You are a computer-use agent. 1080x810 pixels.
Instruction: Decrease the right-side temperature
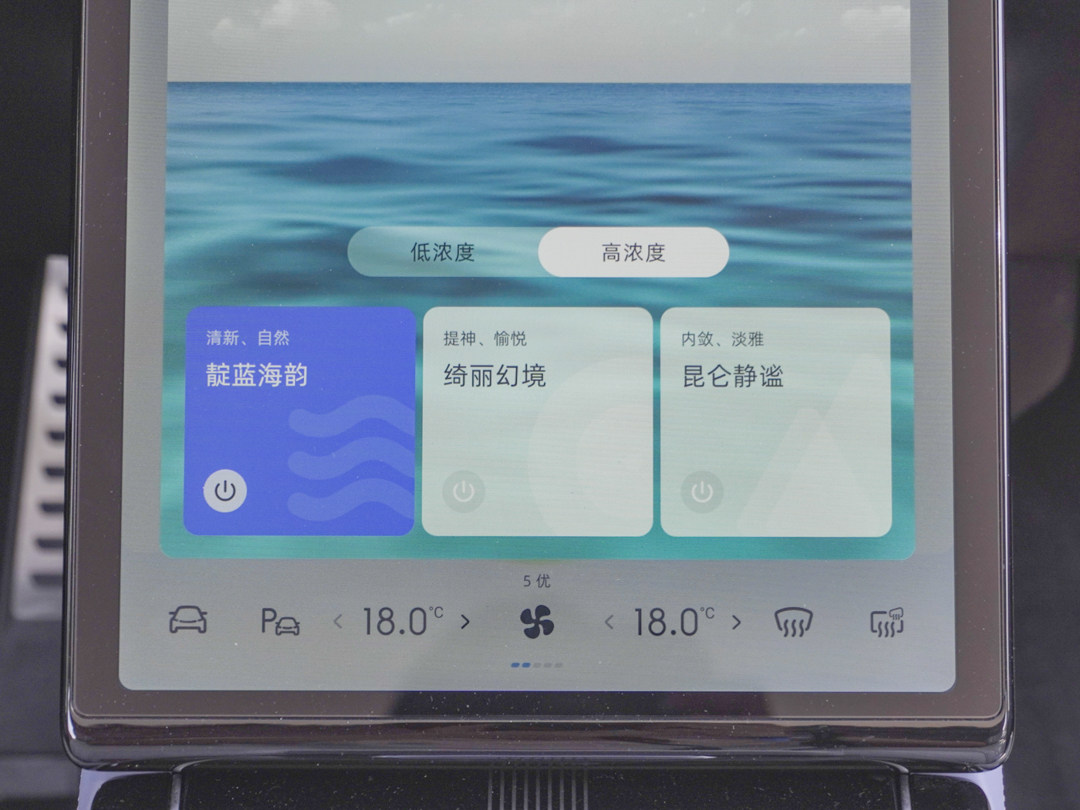[x=609, y=622]
